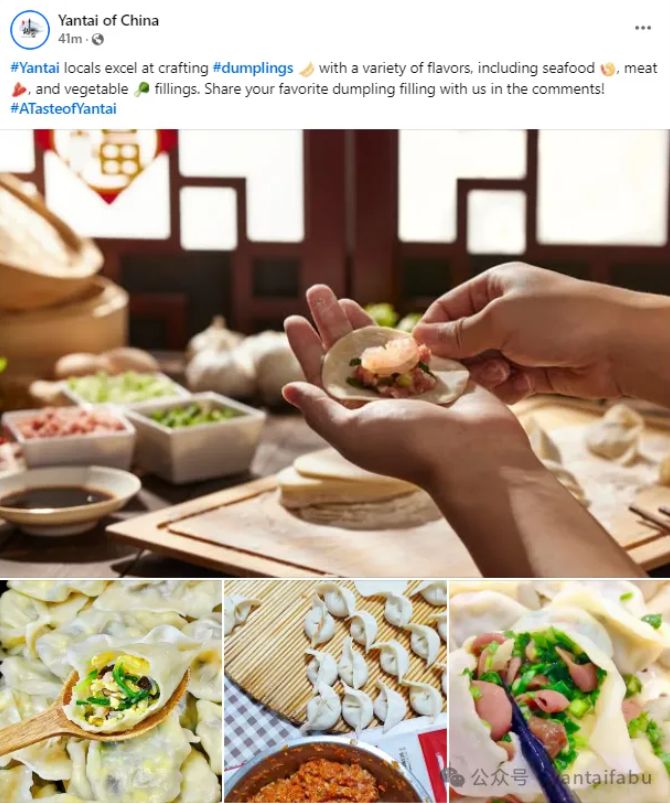The image size is (670, 803).
Task: Open the post's three-dot overflow menu
Action: pyautogui.click(x=643, y=28)
